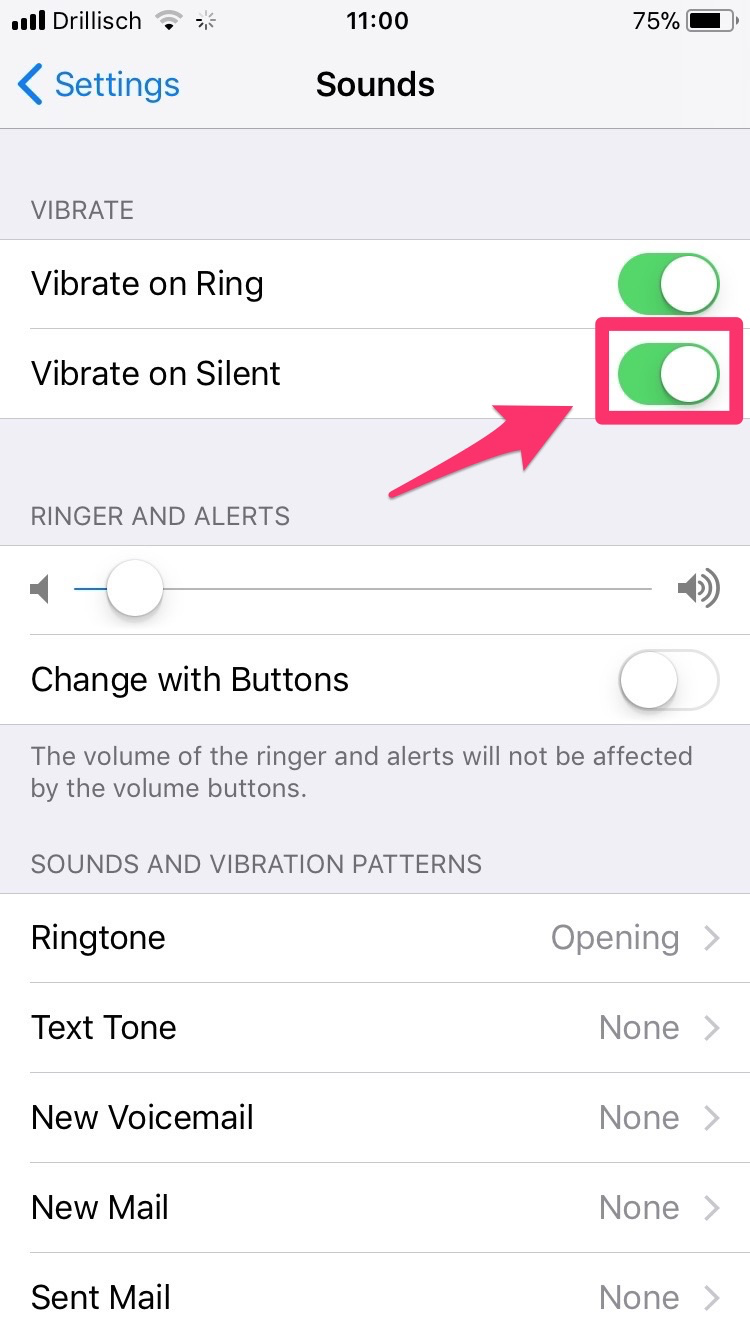Open Ringtone settings

pos(375,938)
